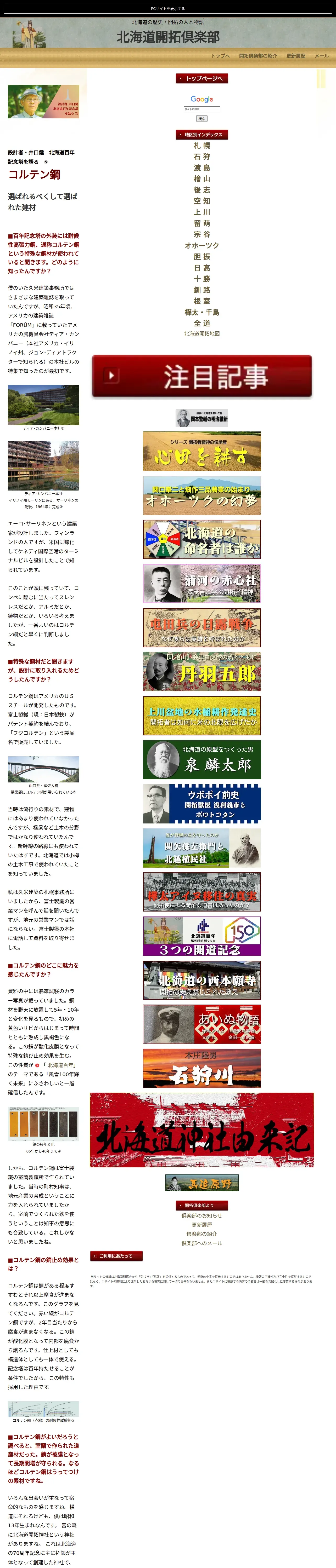This screenshot has width=336, height=1568.
Task: View the 丹羽五郎 article banner
Action: click(202, 672)
